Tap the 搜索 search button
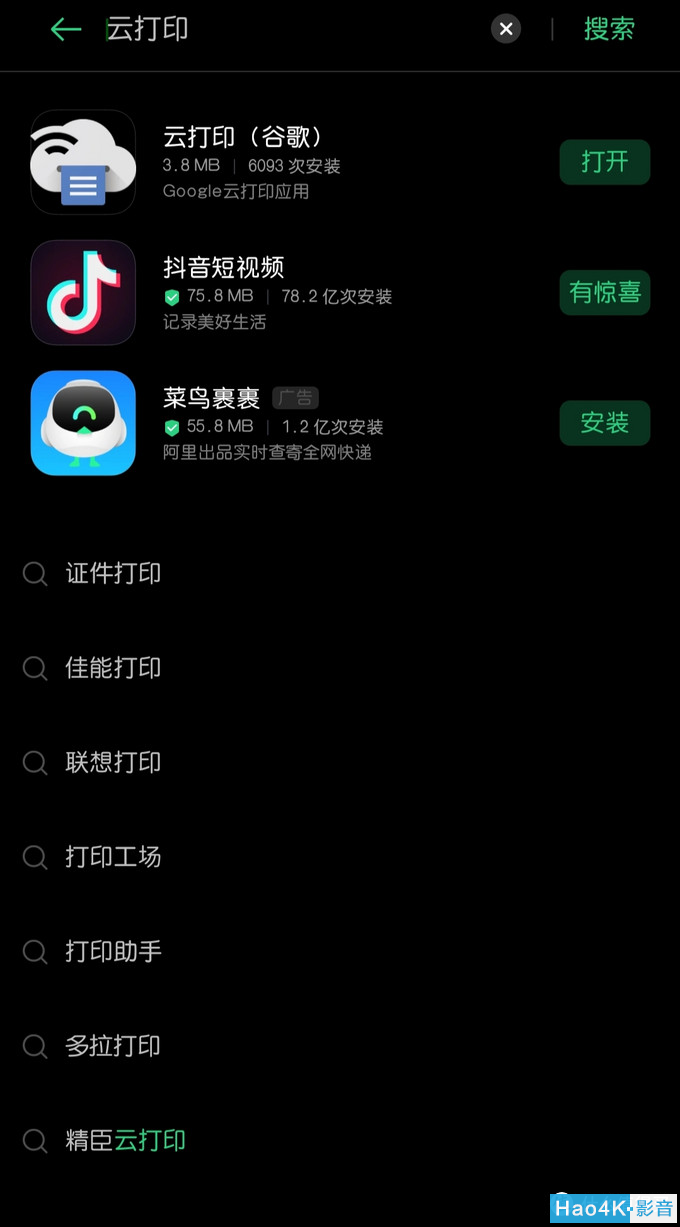Image resolution: width=680 pixels, height=1227 pixels. [x=609, y=29]
